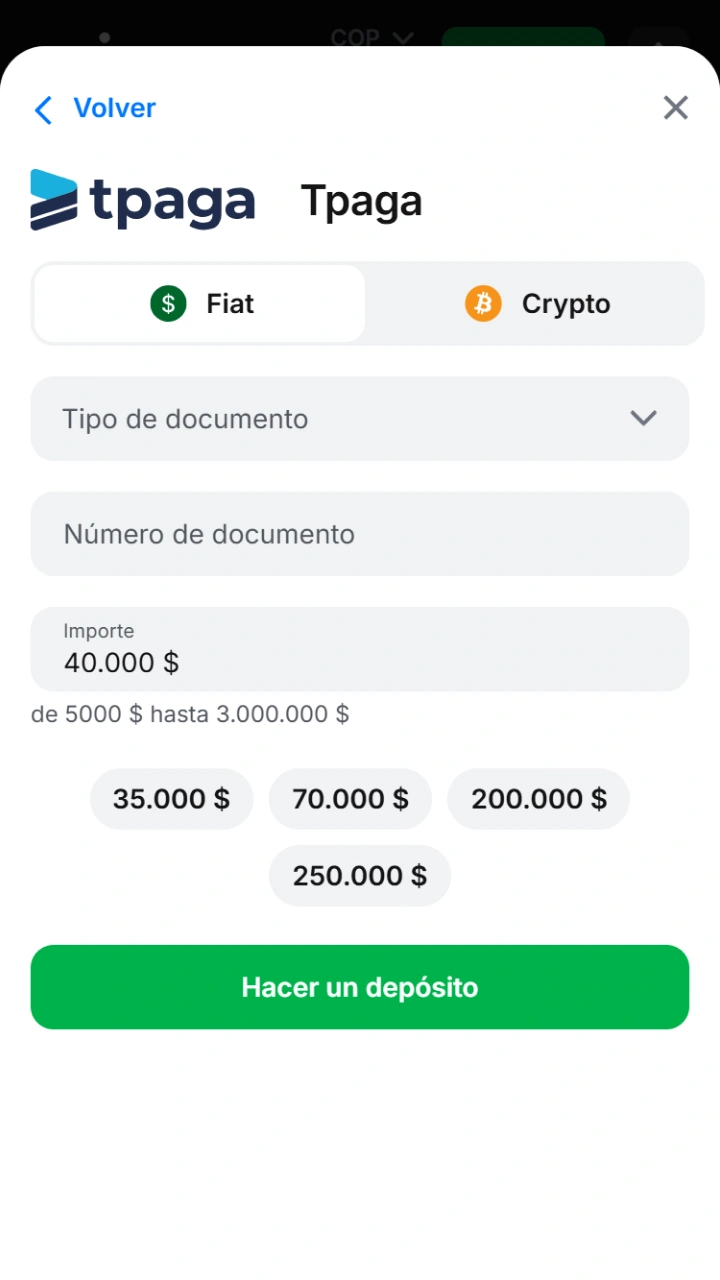Choose the 70.000 $ amount chip
Viewport: 720px width, 1280px height.
point(350,799)
